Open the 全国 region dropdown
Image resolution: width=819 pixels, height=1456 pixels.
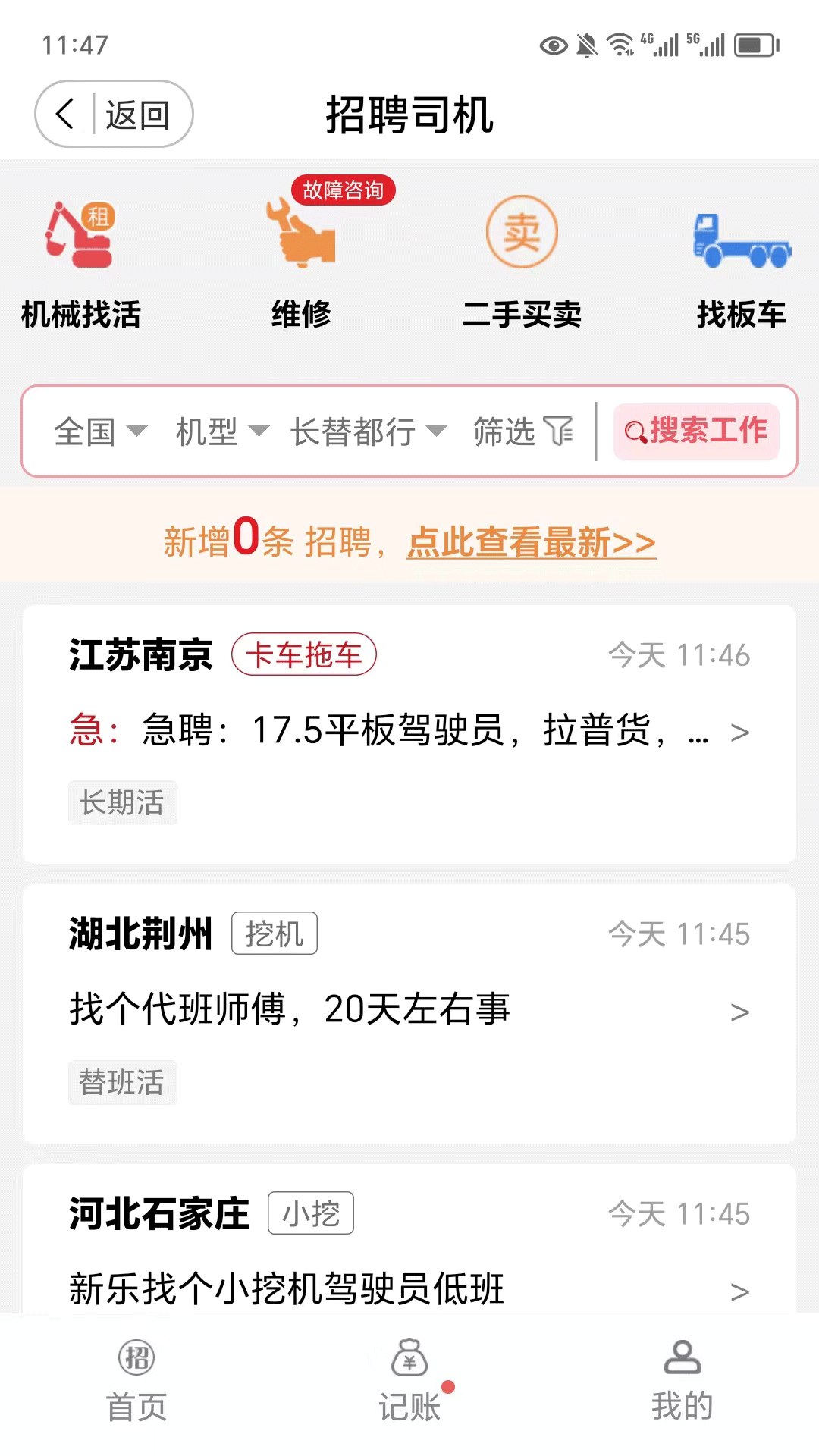point(99,432)
